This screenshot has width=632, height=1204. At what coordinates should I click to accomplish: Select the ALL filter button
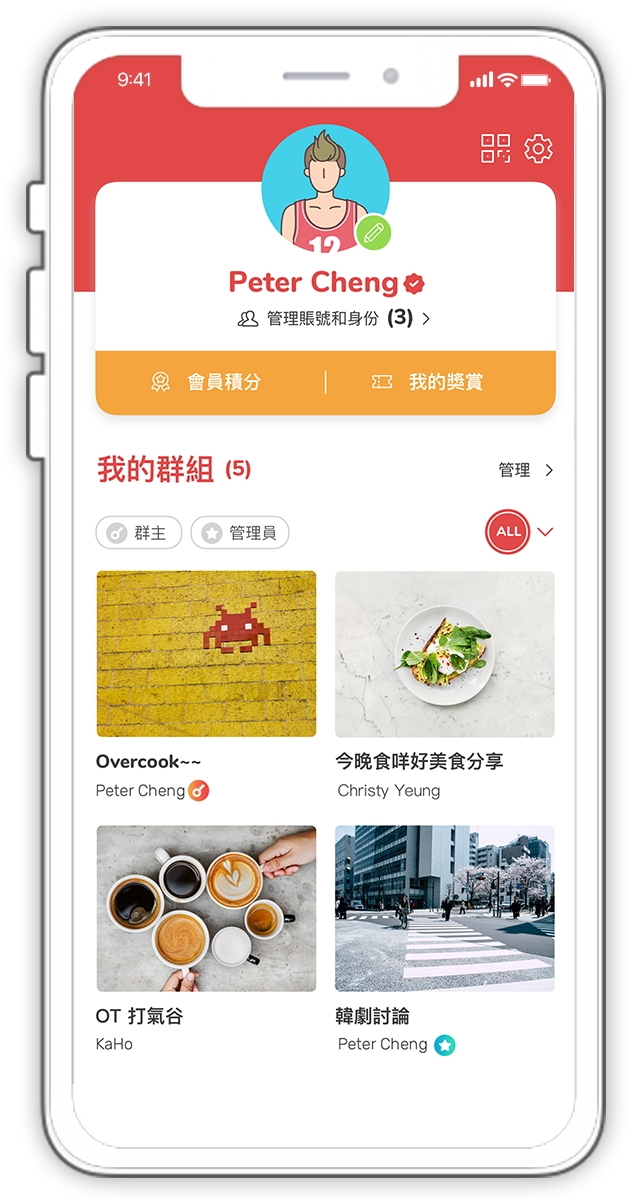[x=508, y=531]
